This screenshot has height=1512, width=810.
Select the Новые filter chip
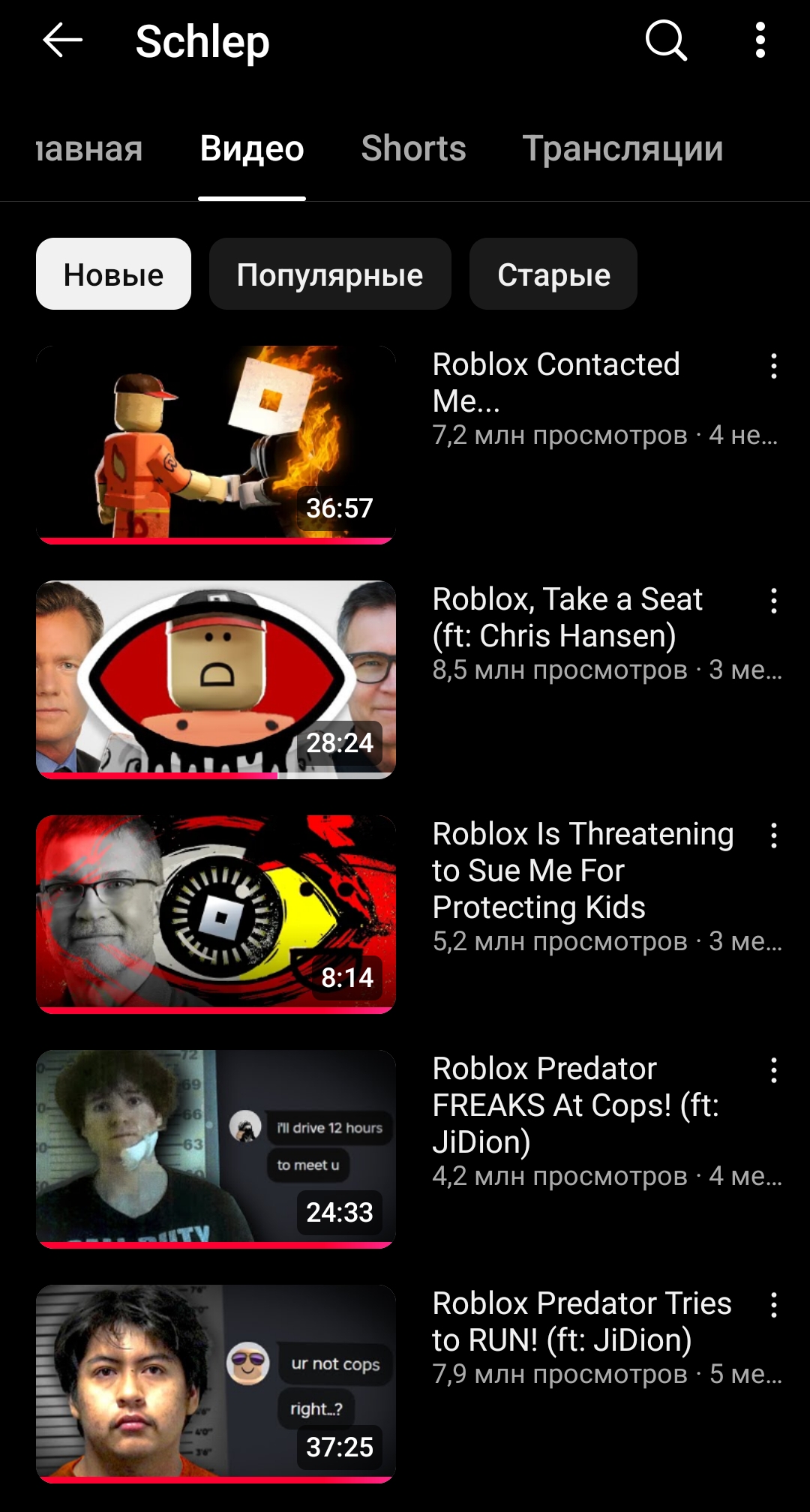(x=113, y=274)
